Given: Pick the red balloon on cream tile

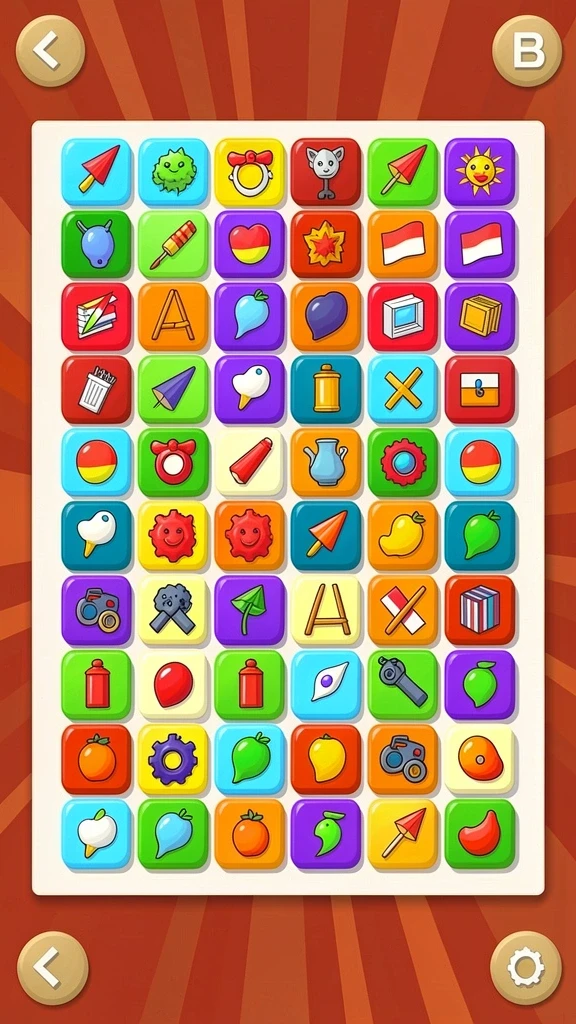Looking at the screenshot, I should [x=174, y=684].
